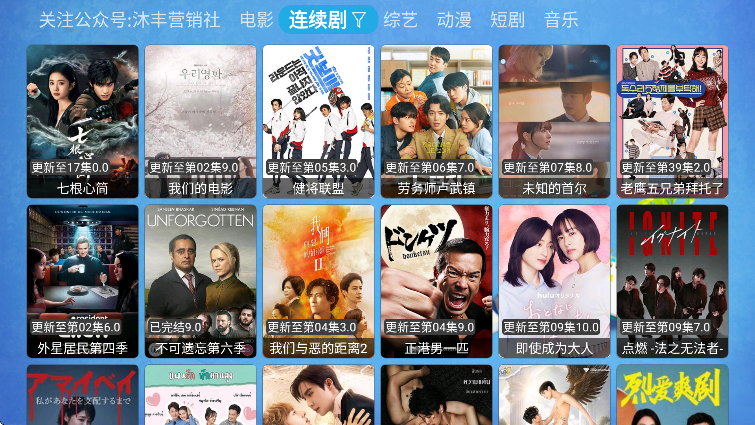The width and height of the screenshot is (755, 425).
Task: Open the series 七根心简
Action: [x=82, y=120]
